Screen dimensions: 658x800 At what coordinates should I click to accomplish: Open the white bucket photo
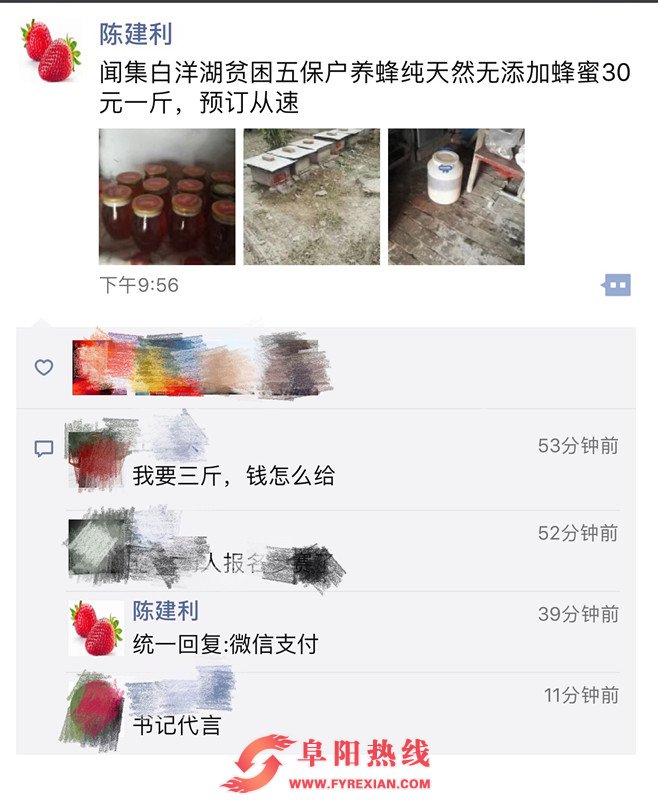[x=456, y=197]
